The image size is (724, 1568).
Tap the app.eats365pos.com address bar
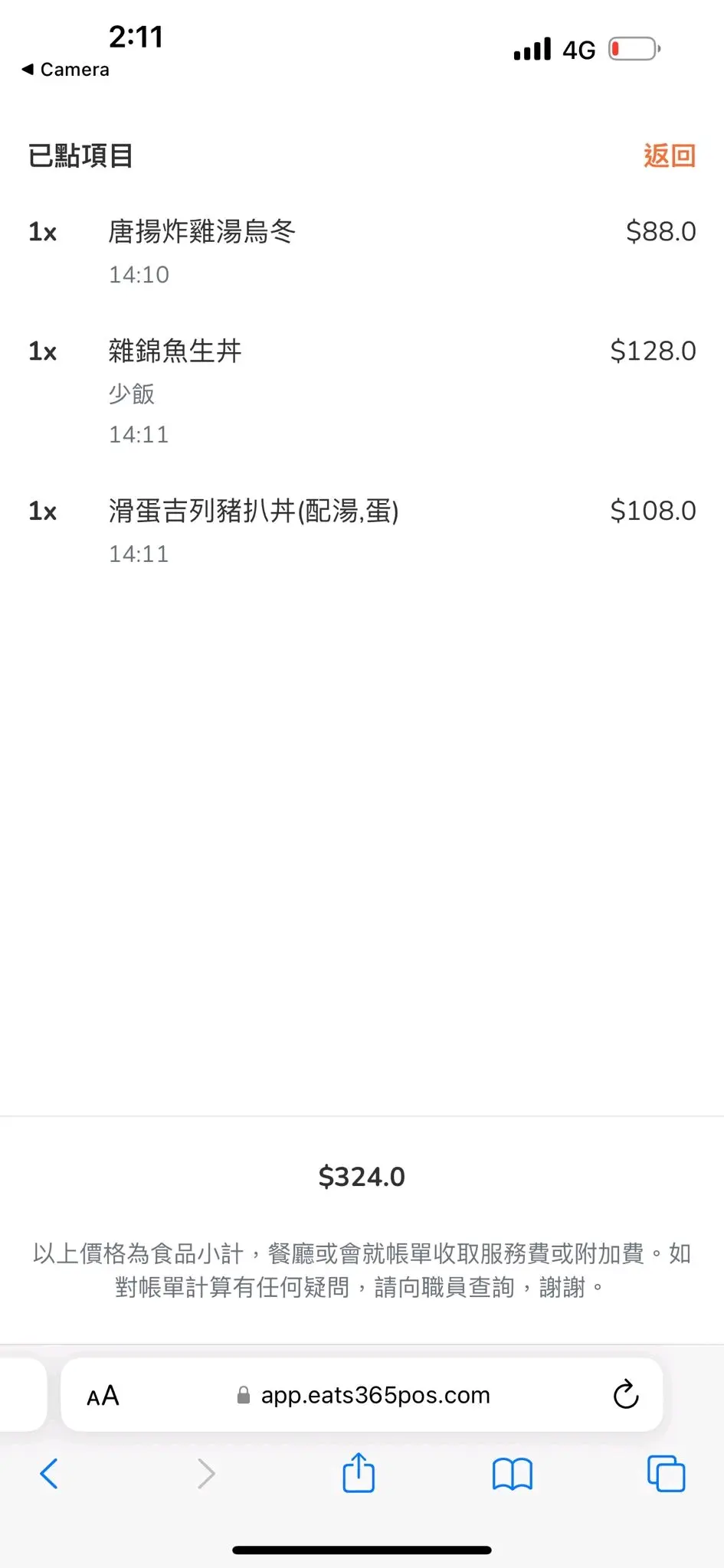pos(375,1395)
